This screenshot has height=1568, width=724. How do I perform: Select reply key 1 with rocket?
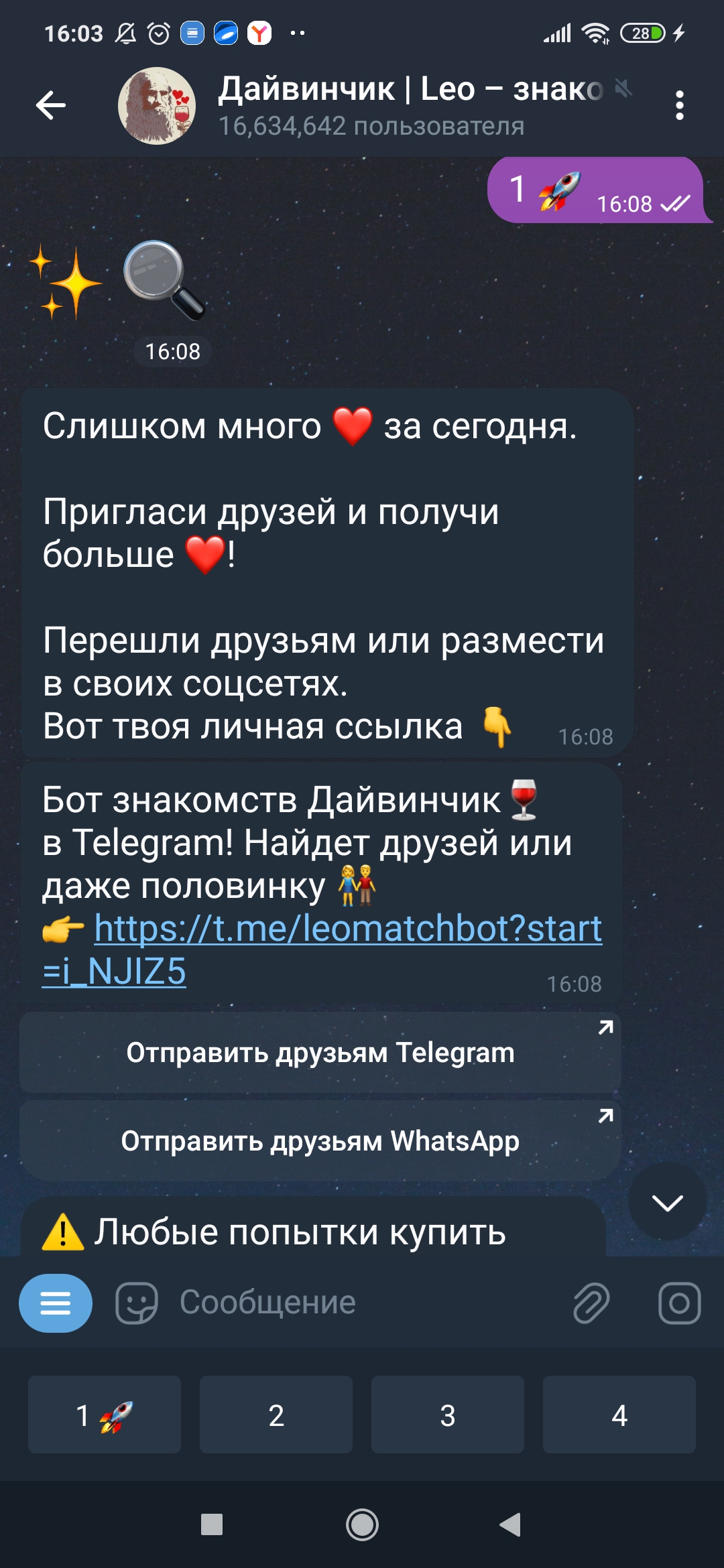(x=105, y=1415)
